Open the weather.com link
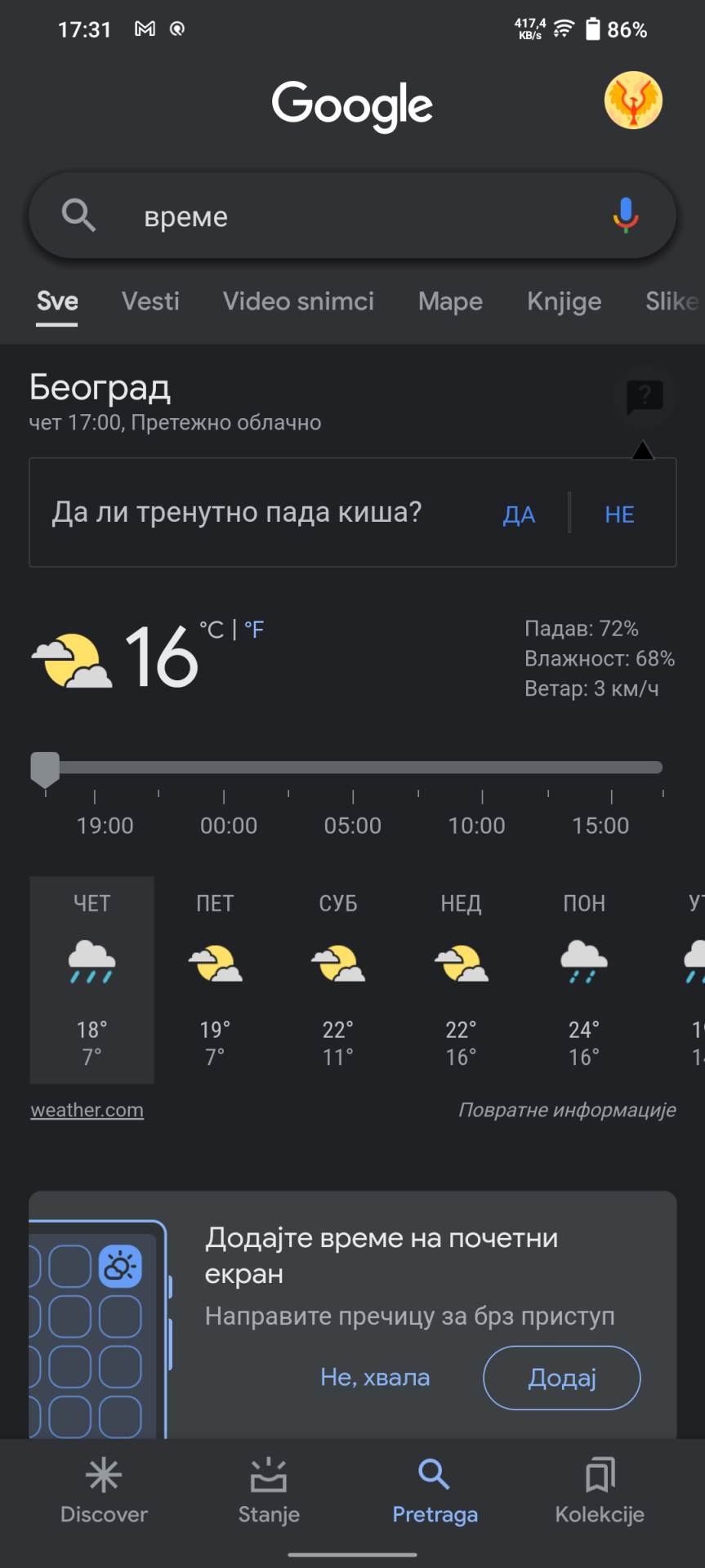The height and width of the screenshot is (1568, 705). point(87,1109)
